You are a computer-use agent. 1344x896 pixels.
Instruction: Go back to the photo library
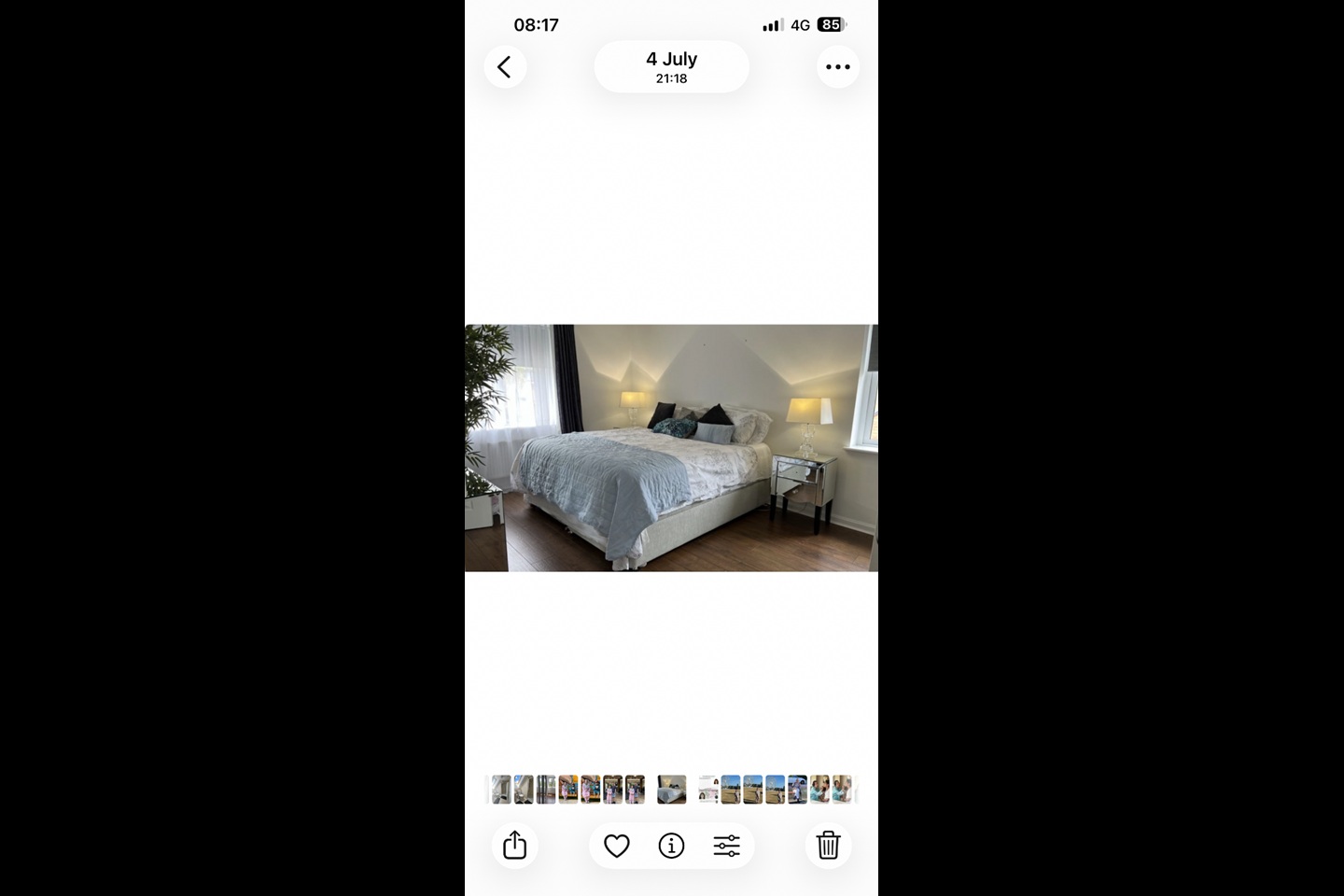point(505,67)
